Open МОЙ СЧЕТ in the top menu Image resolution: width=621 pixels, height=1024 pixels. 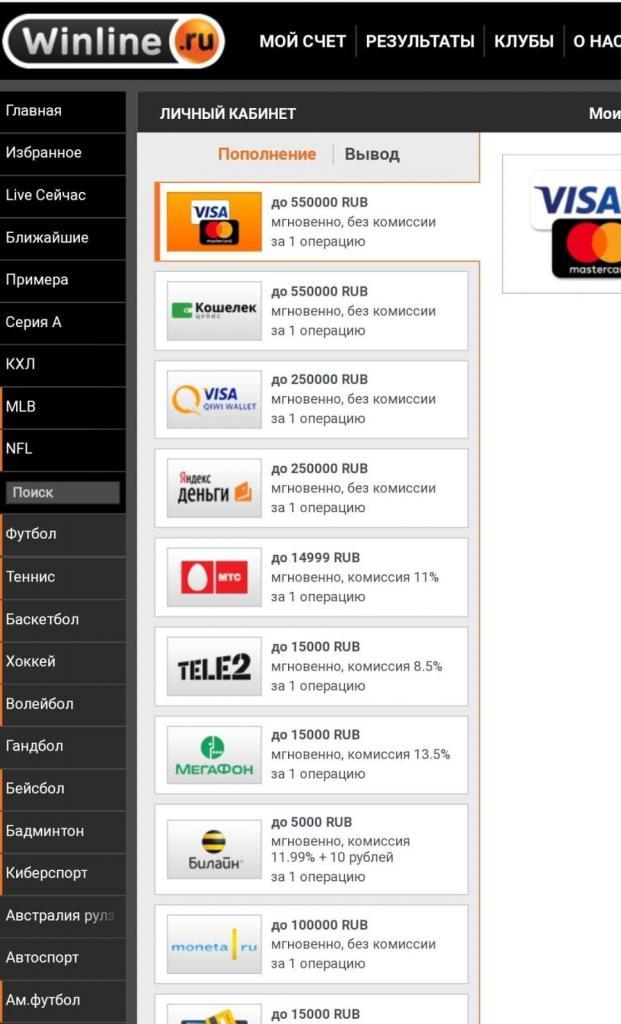pos(302,41)
